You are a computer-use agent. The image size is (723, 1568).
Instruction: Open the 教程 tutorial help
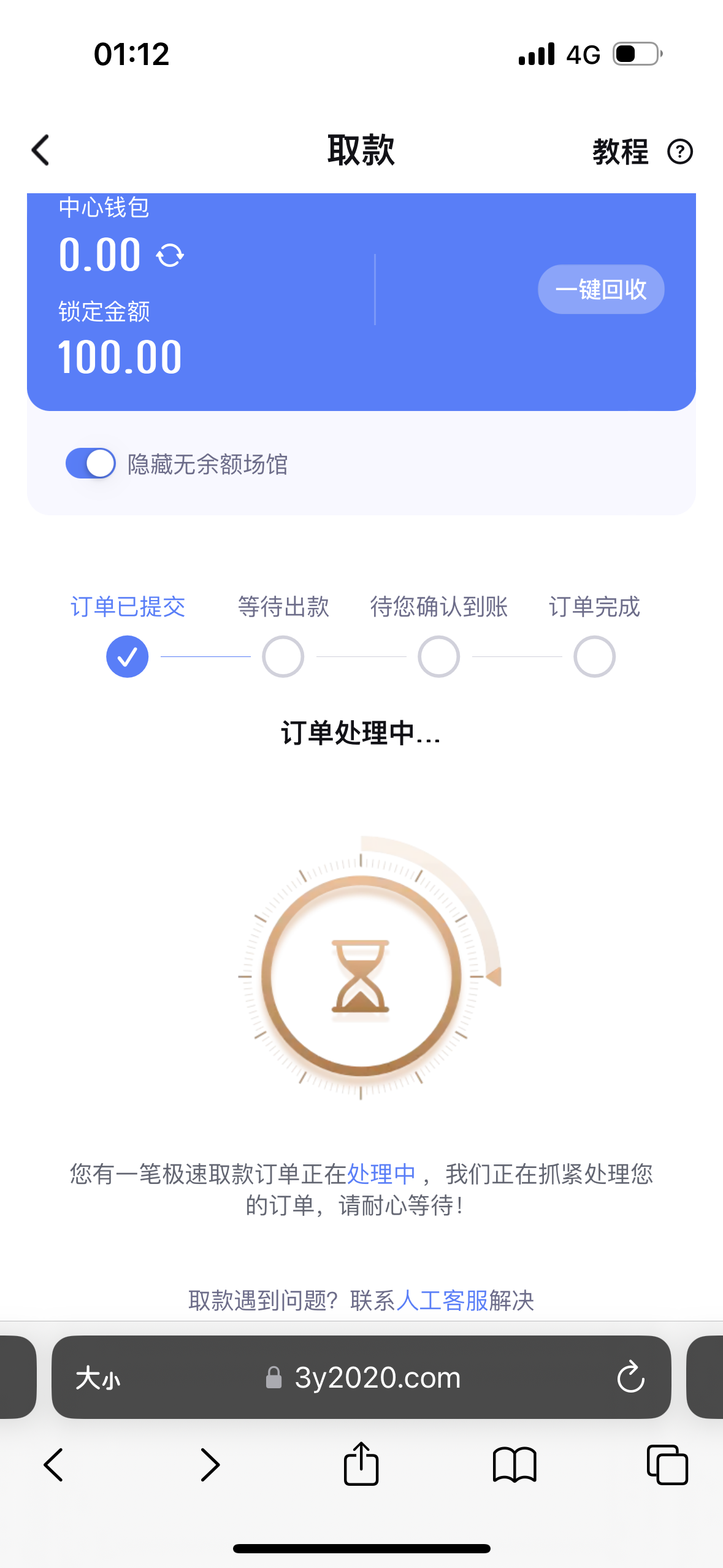(641, 152)
